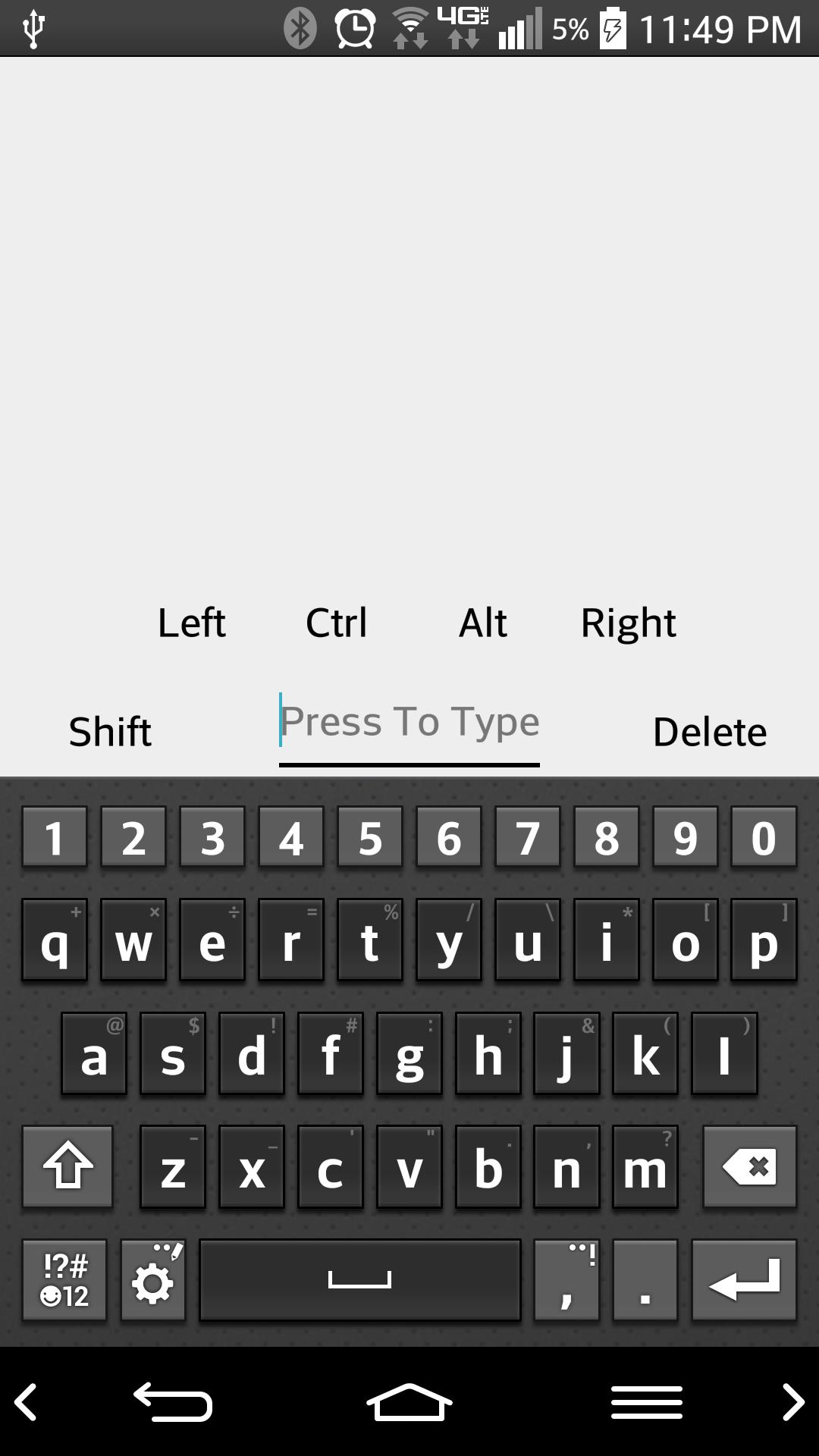The height and width of the screenshot is (1456, 819).
Task: Tap the Alt modifier button
Action: (x=482, y=623)
